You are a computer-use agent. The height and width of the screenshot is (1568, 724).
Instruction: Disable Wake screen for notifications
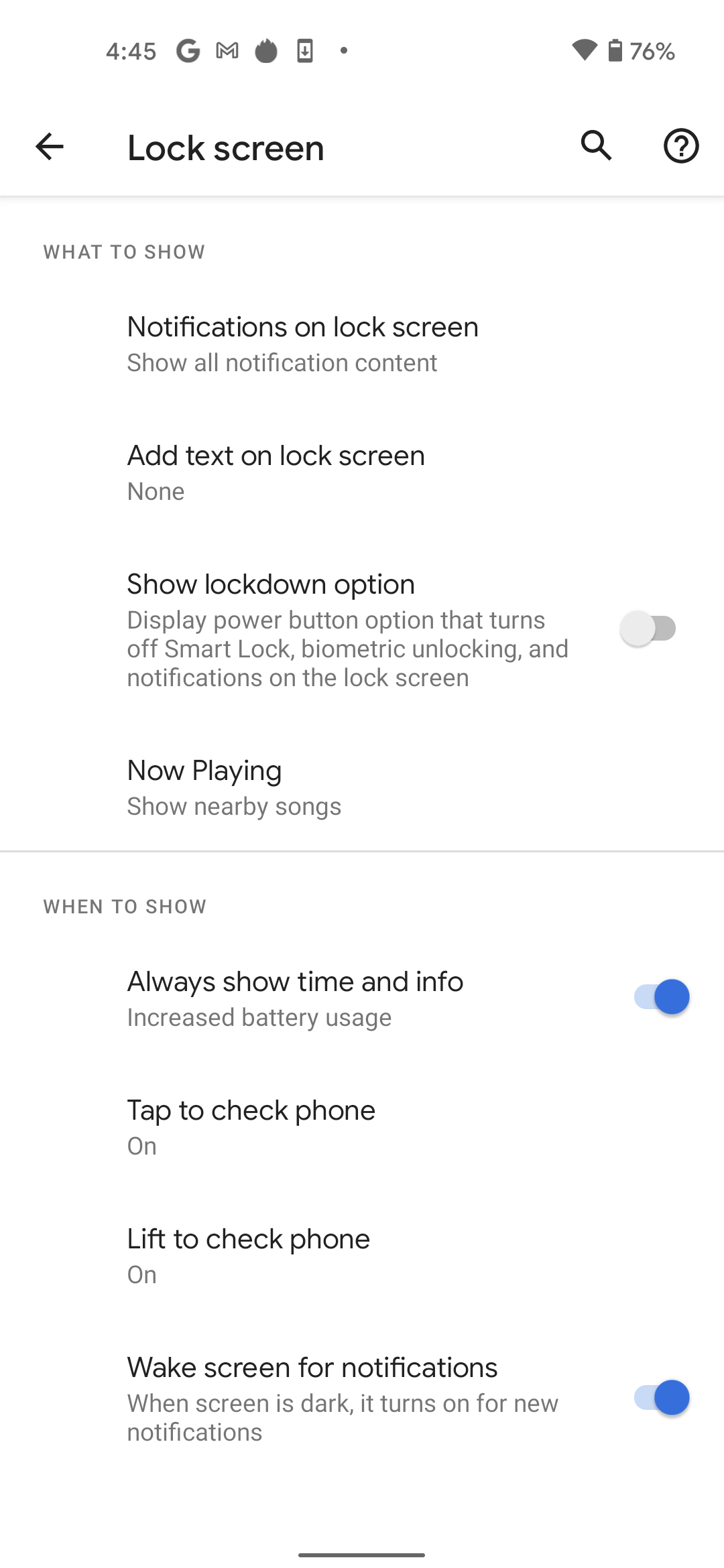[662, 1398]
